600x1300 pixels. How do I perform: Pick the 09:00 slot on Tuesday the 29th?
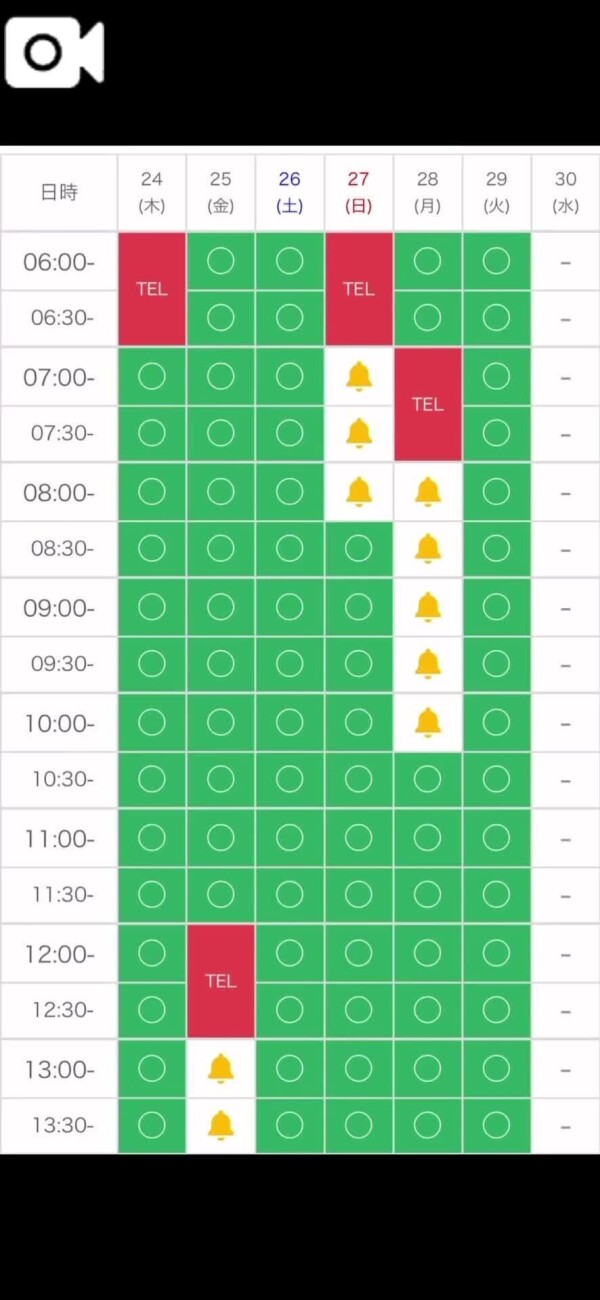coord(497,607)
